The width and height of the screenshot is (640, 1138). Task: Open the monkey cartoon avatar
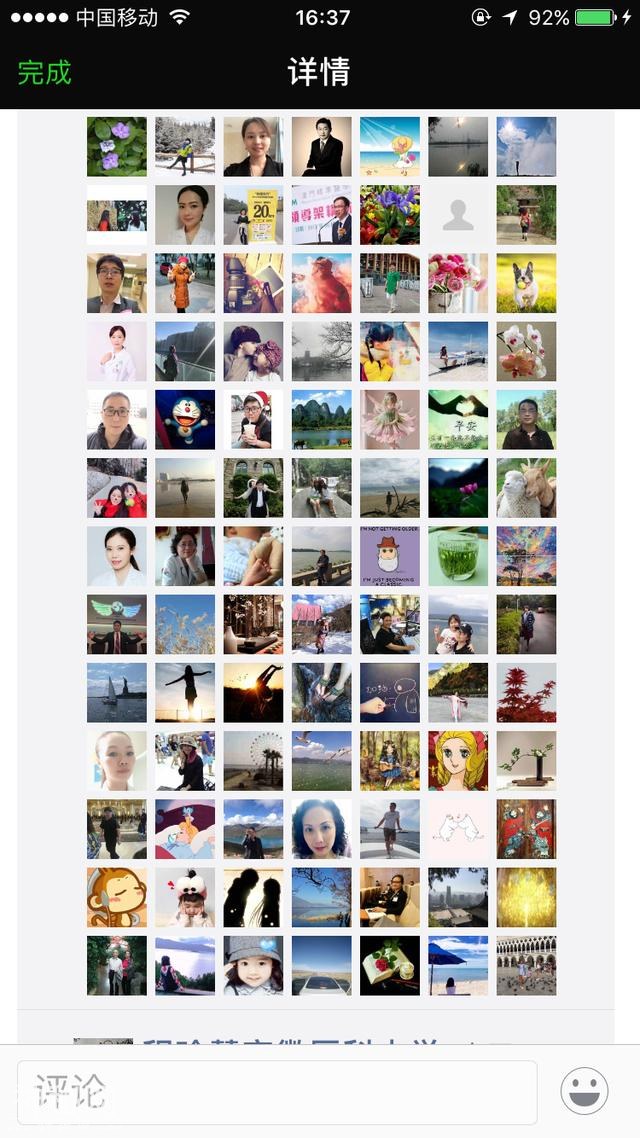click(117, 897)
